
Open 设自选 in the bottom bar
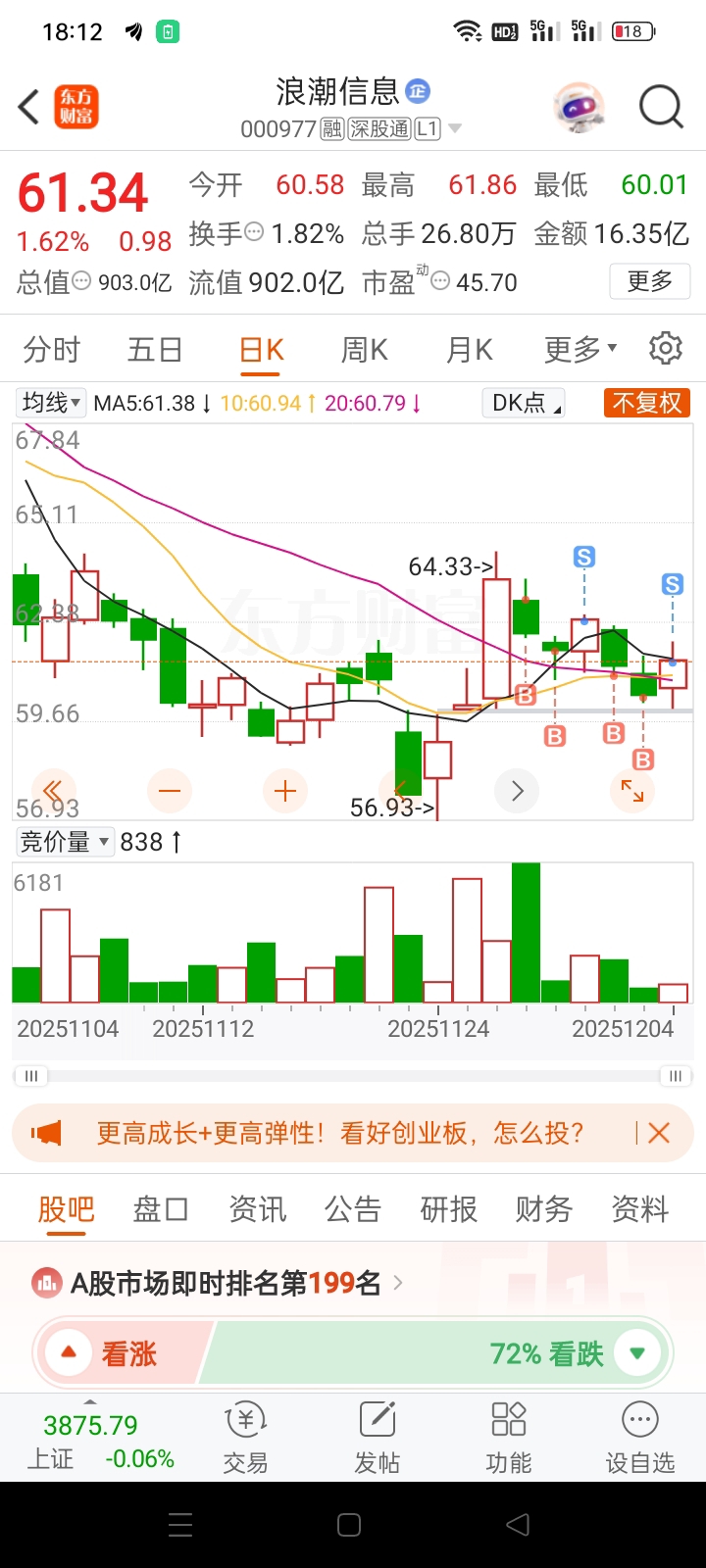[x=640, y=1437]
